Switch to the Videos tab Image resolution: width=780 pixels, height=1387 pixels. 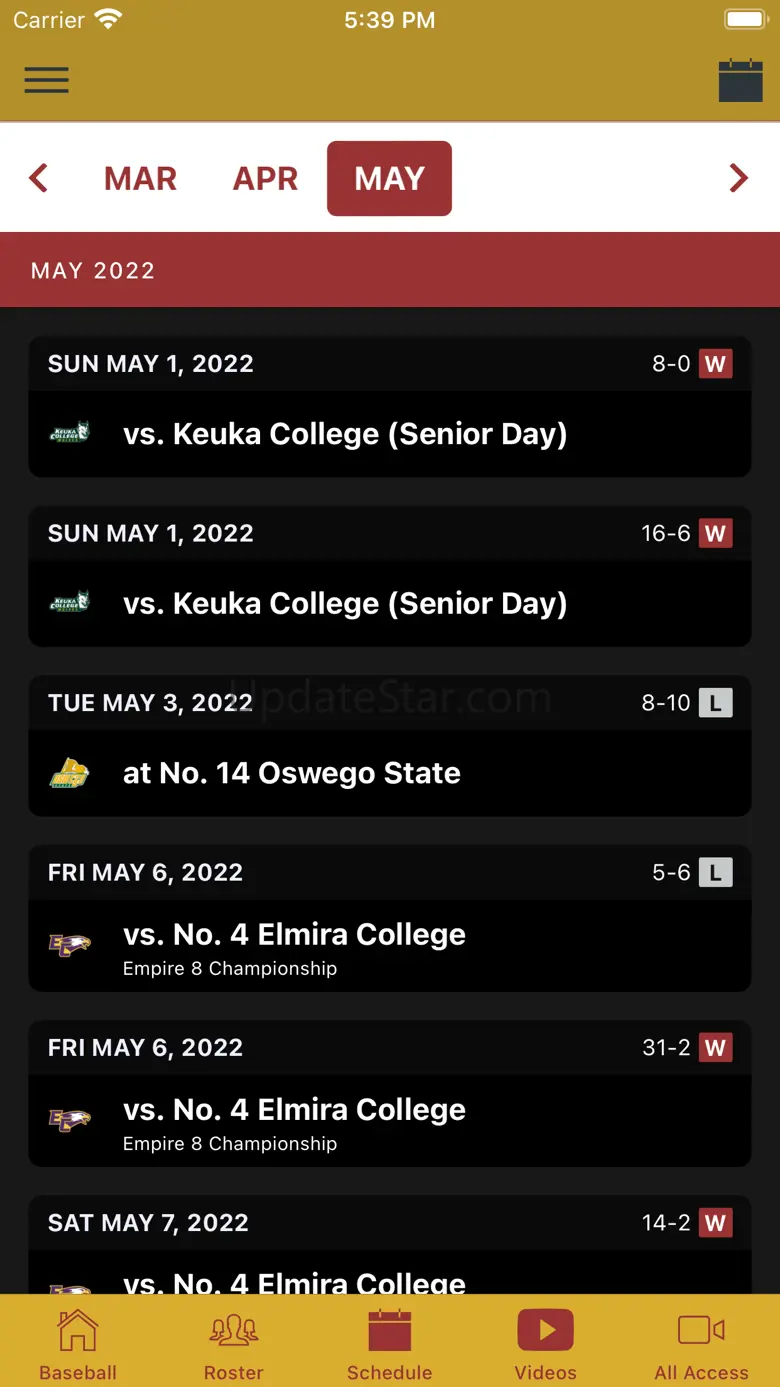[x=545, y=1345]
